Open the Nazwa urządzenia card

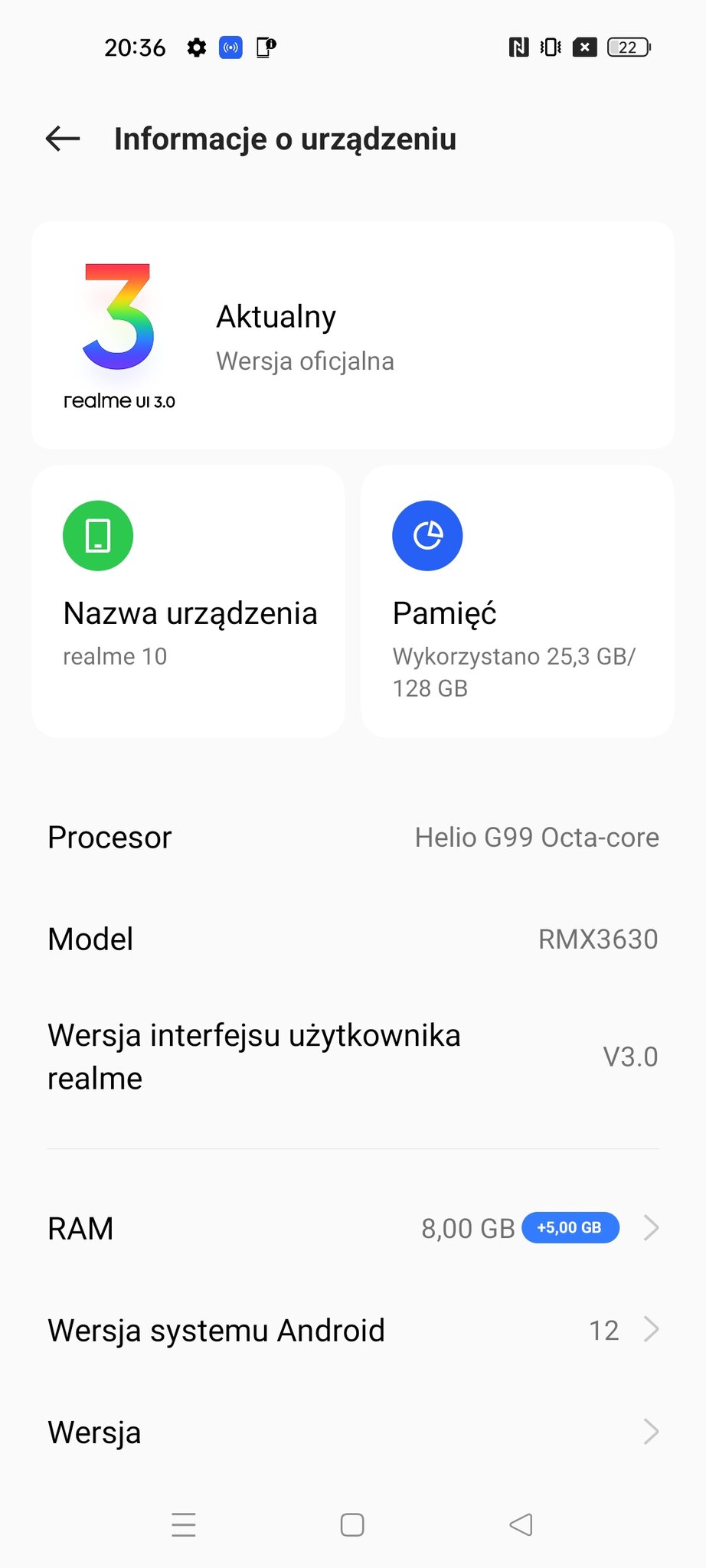pos(188,601)
